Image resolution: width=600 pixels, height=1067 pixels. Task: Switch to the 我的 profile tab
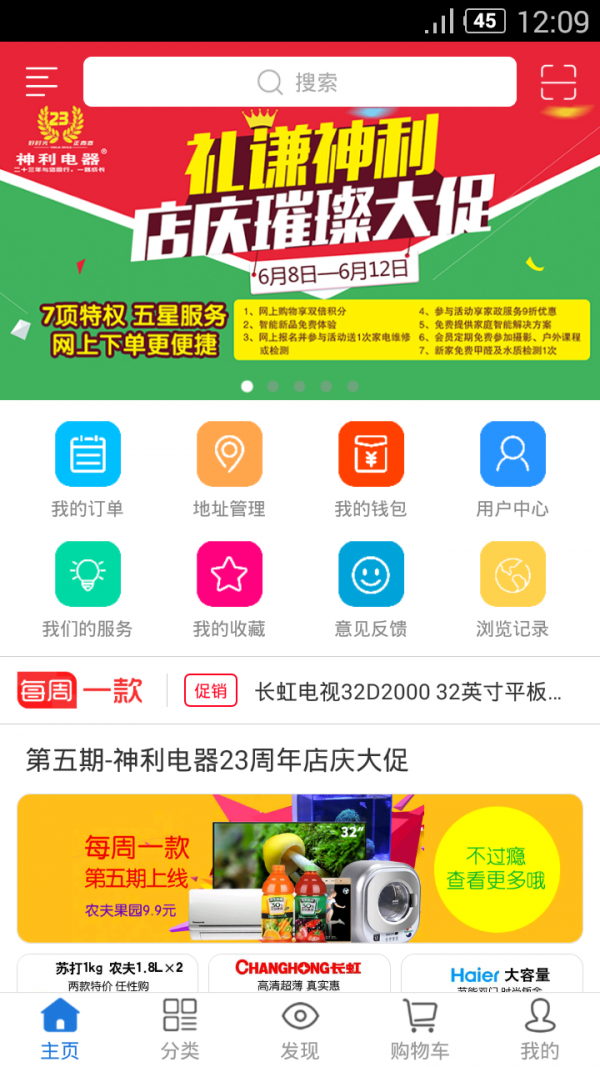[x=540, y=1029]
